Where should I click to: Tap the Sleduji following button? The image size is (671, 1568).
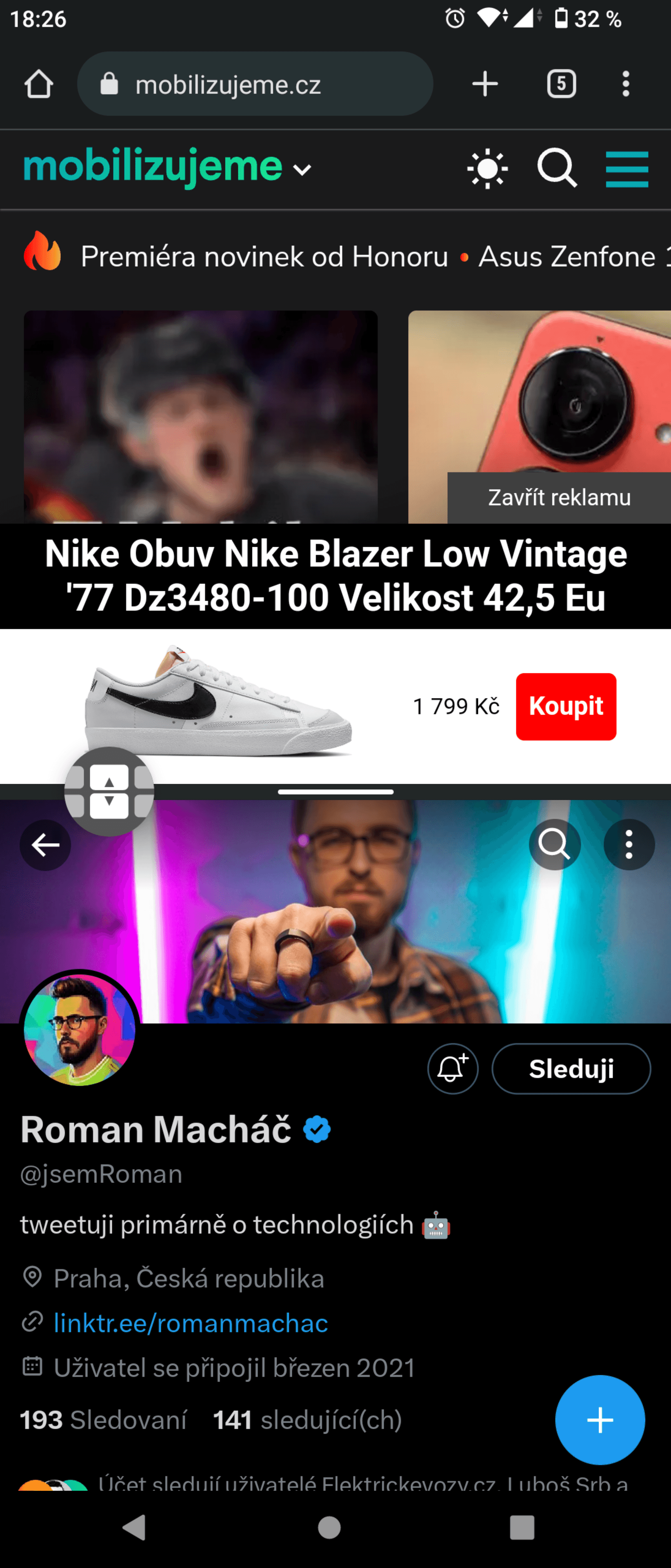571,1068
